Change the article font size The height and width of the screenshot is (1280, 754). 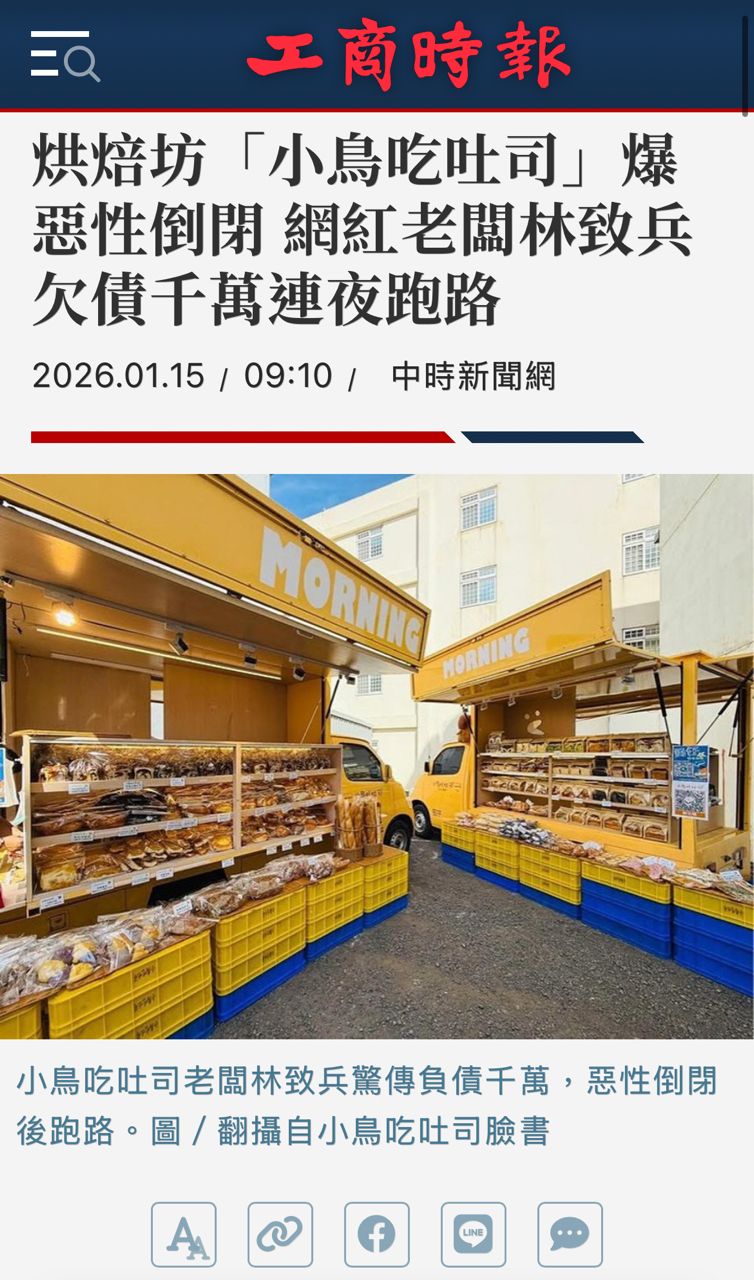click(184, 1234)
